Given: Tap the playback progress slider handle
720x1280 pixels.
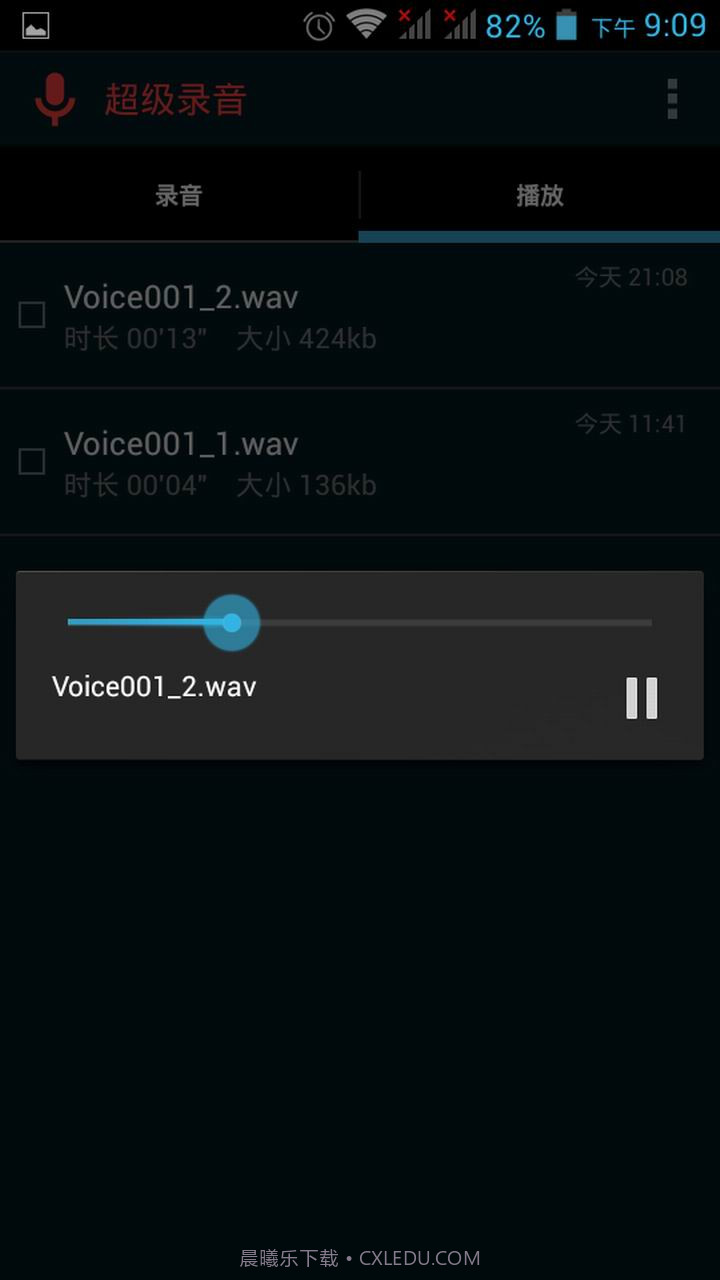Looking at the screenshot, I should 231,622.
